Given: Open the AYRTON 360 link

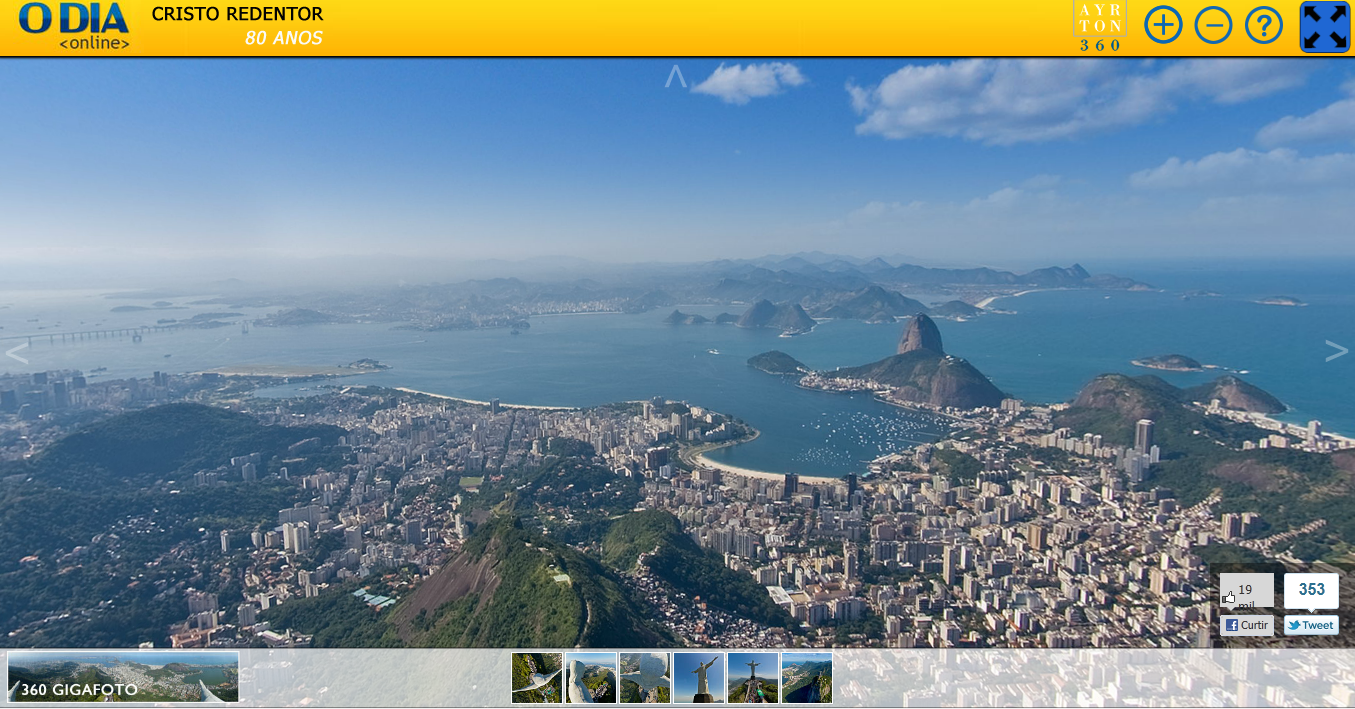Looking at the screenshot, I should 1100,26.
